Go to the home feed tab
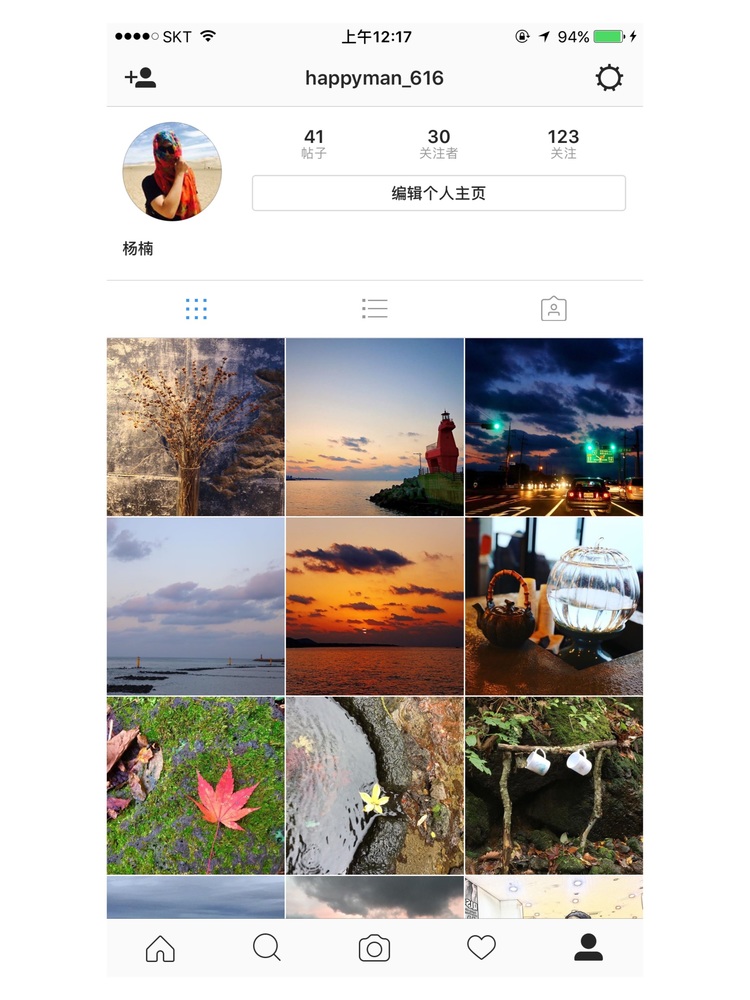 [160, 948]
